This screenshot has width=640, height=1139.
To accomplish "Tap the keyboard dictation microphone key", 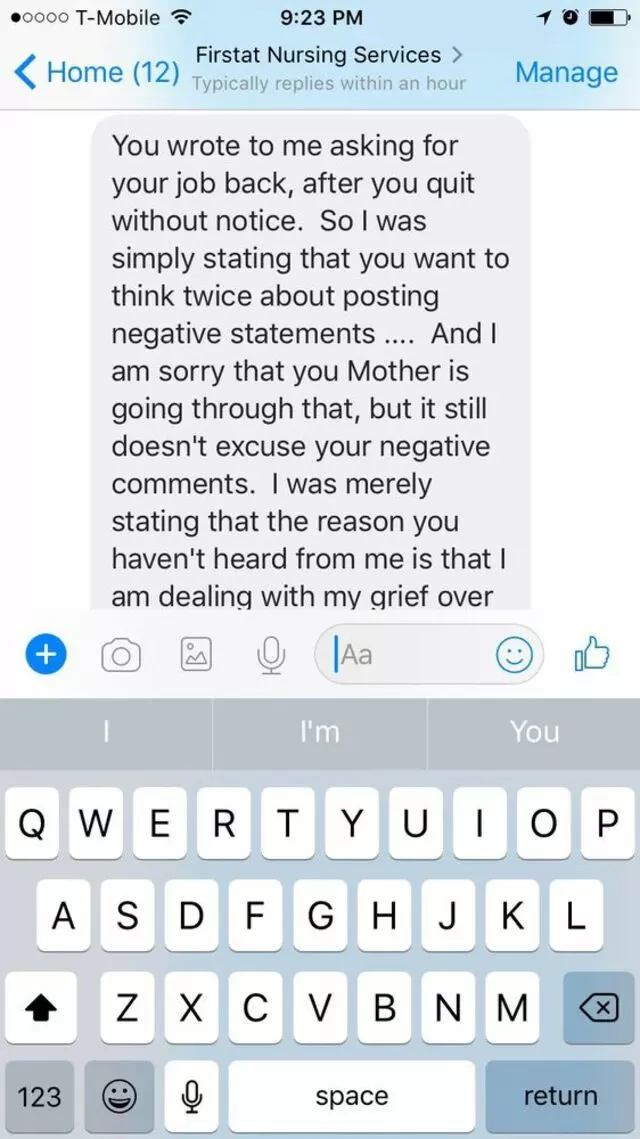I will [x=191, y=1096].
